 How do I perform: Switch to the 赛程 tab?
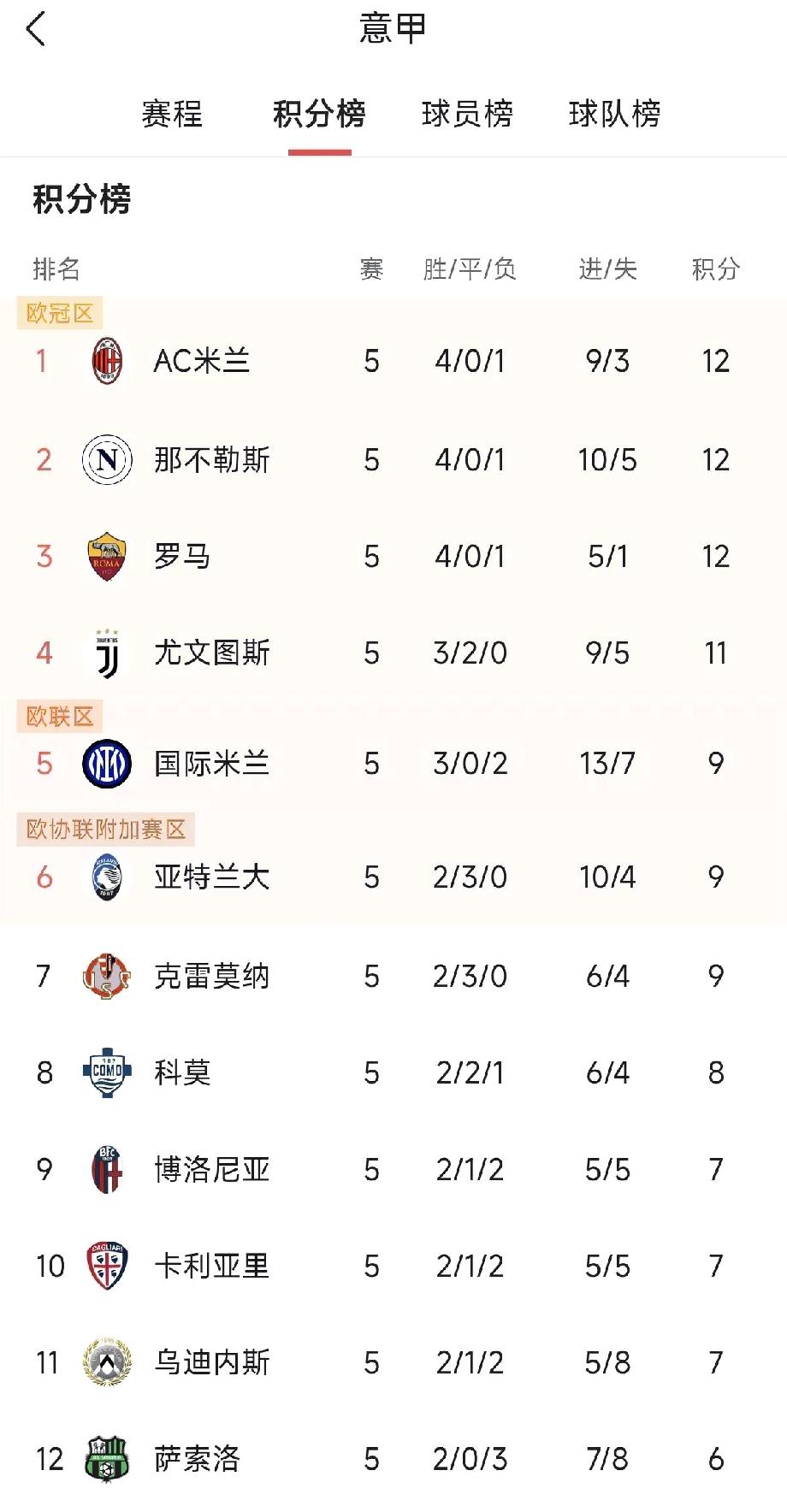tap(173, 116)
